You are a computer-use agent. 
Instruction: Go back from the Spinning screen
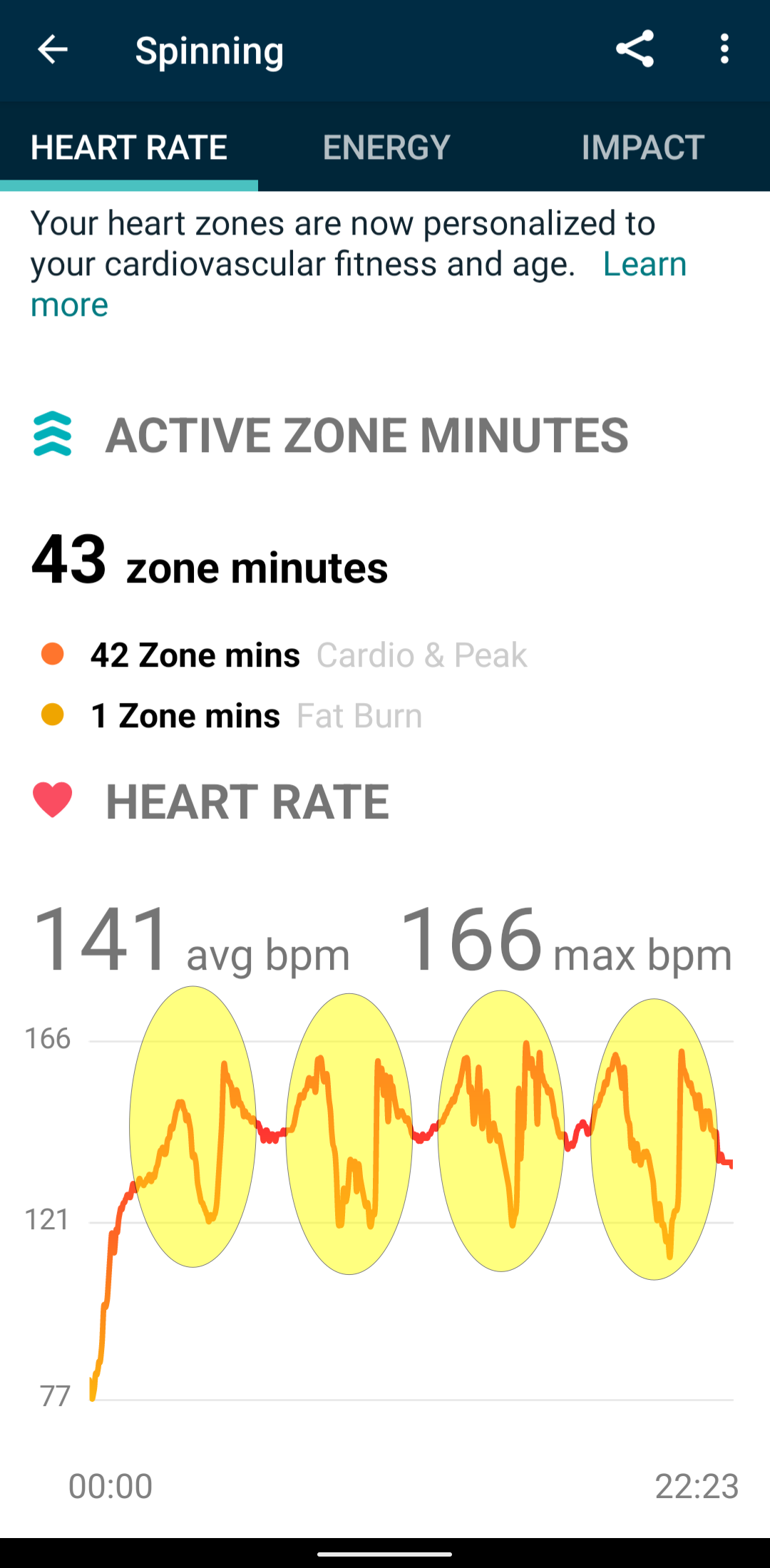(x=52, y=50)
